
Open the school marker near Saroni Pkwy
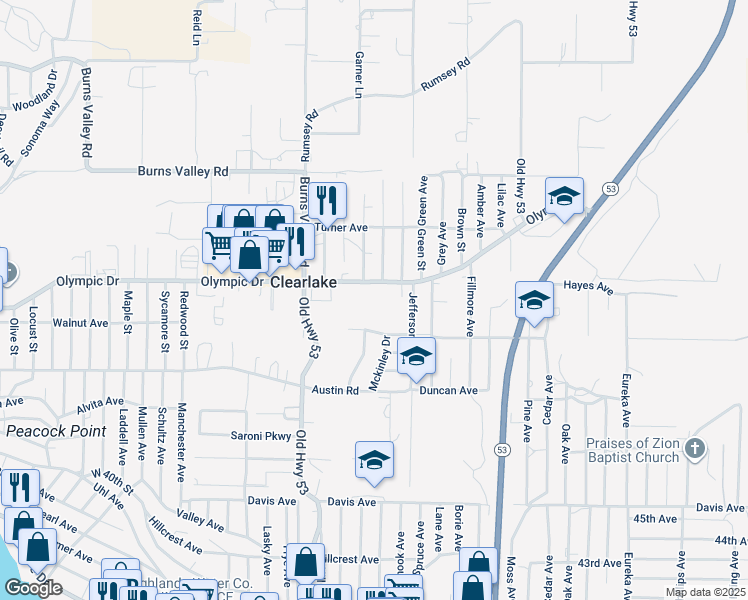point(374,460)
